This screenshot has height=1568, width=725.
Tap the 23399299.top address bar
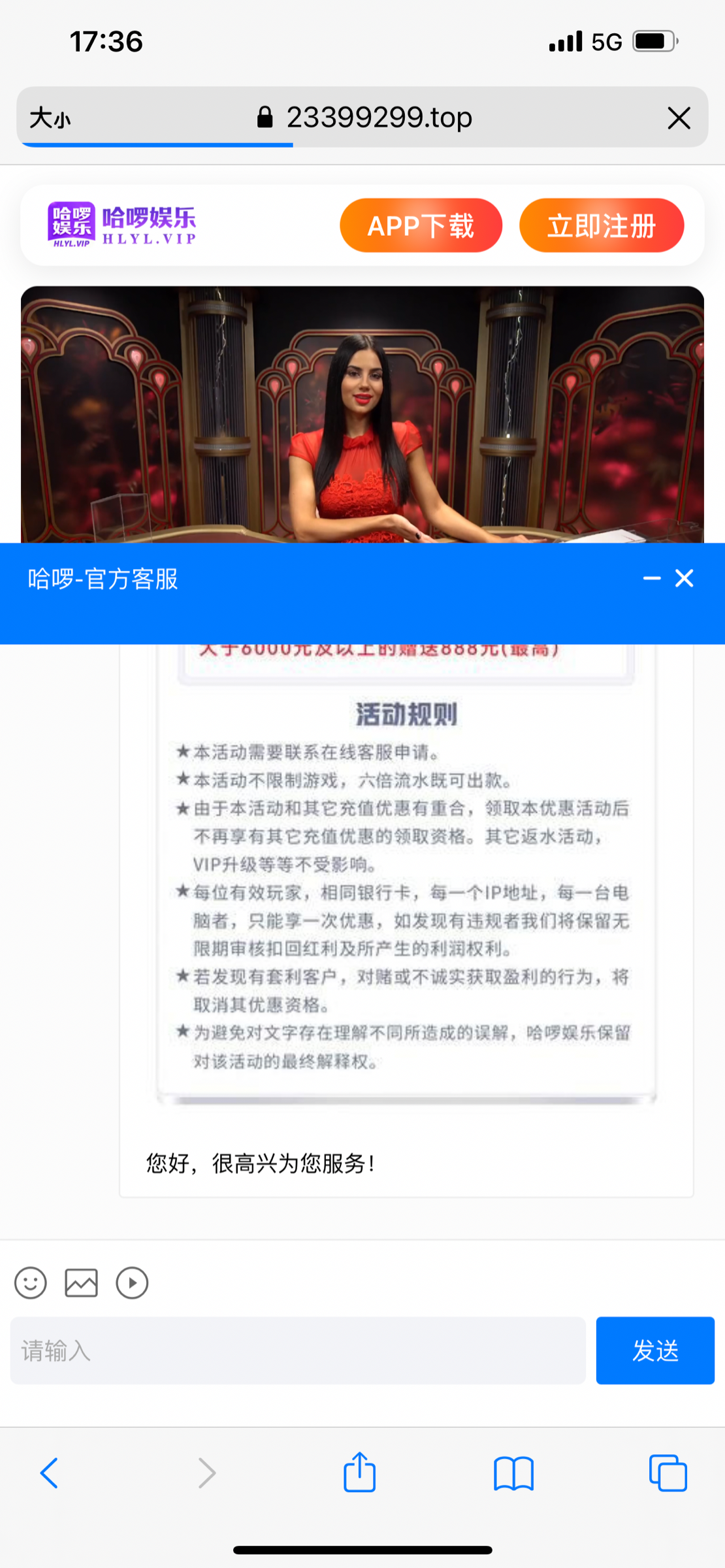coord(379,118)
